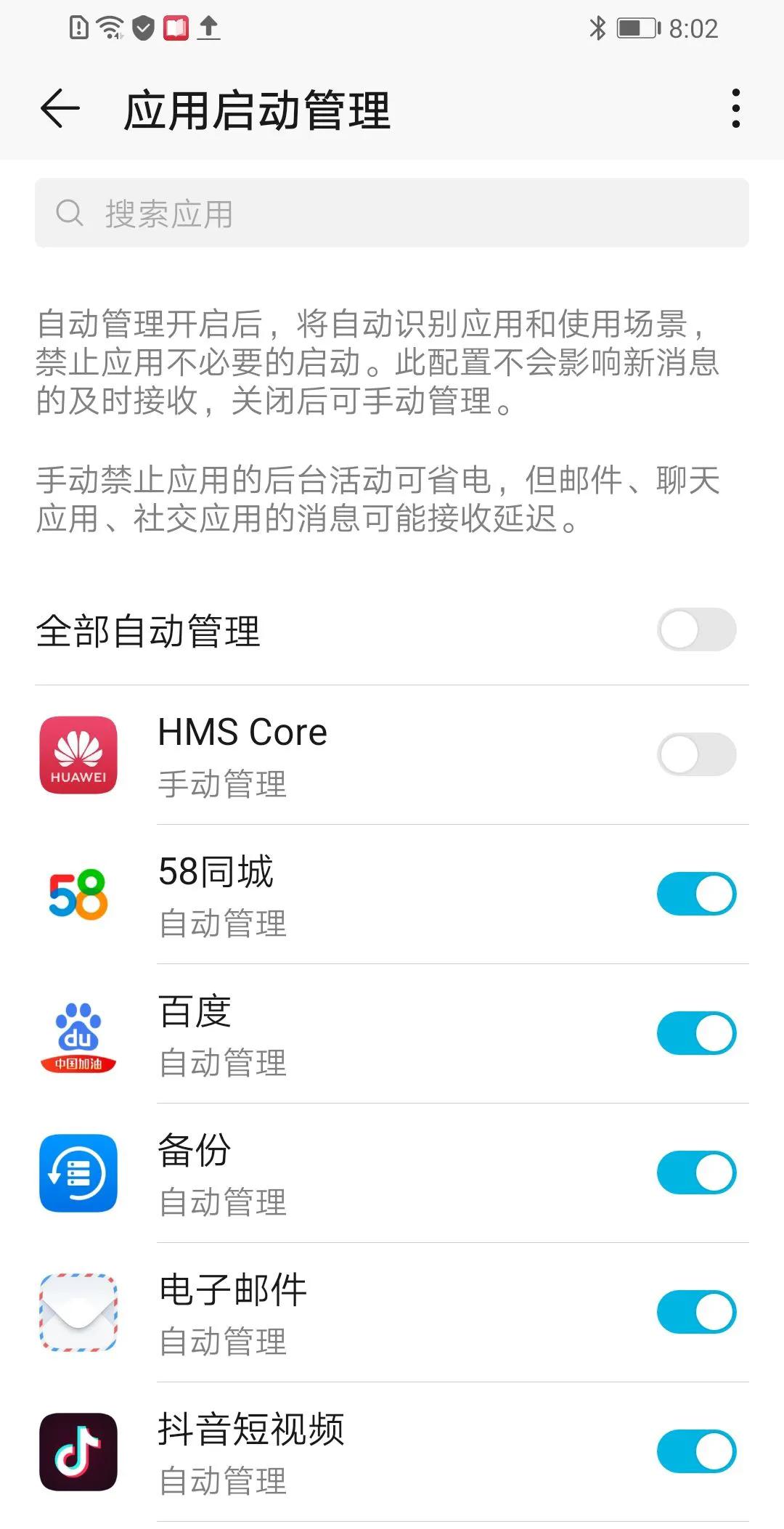Screen dimensions: 784x1529
Task: Turn on auto management for HMS Core
Action: (x=697, y=754)
